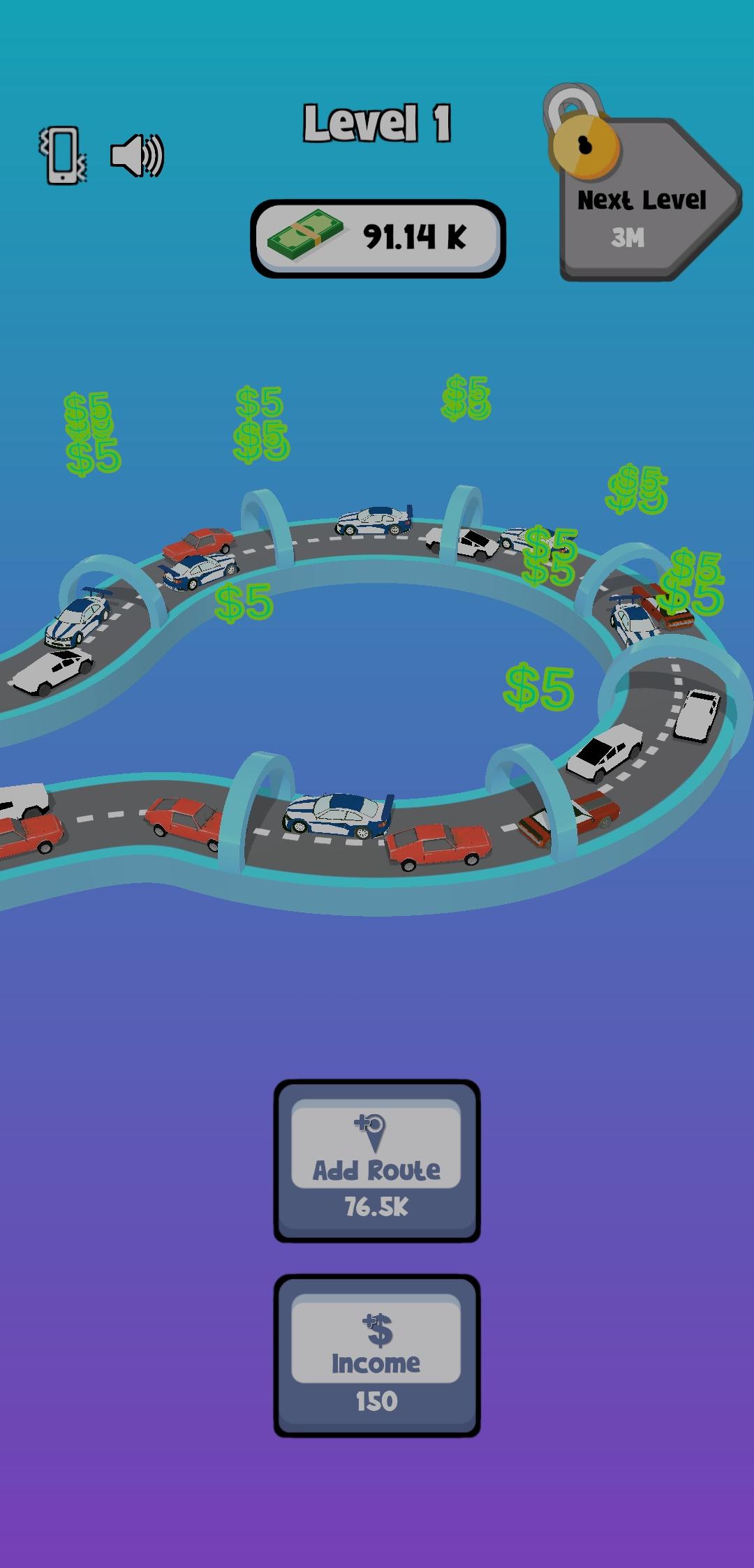Expand the money counter display
The width and height of the screenshot is (754, 1568).
[377, 235]
